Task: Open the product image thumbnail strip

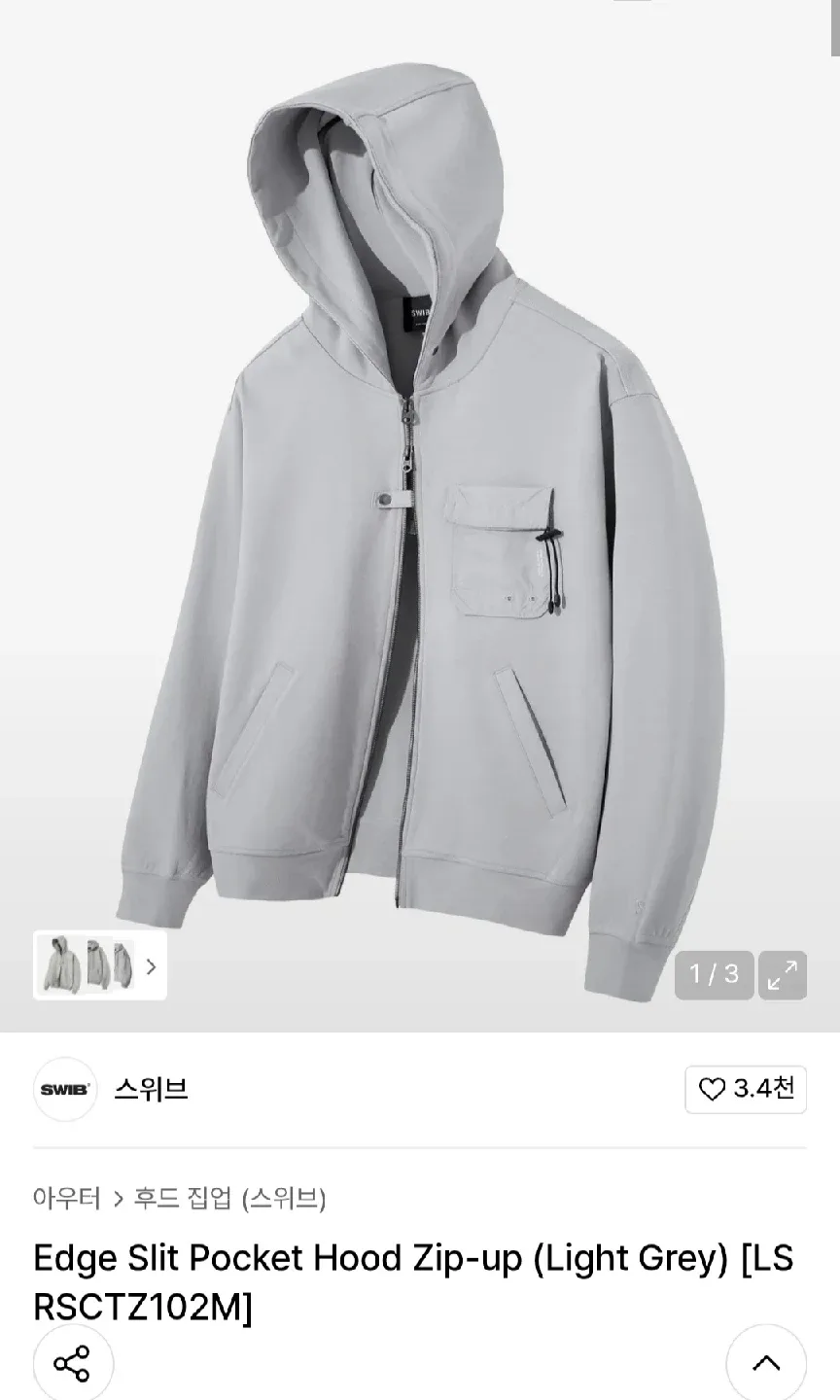Action: coord(99,965)
